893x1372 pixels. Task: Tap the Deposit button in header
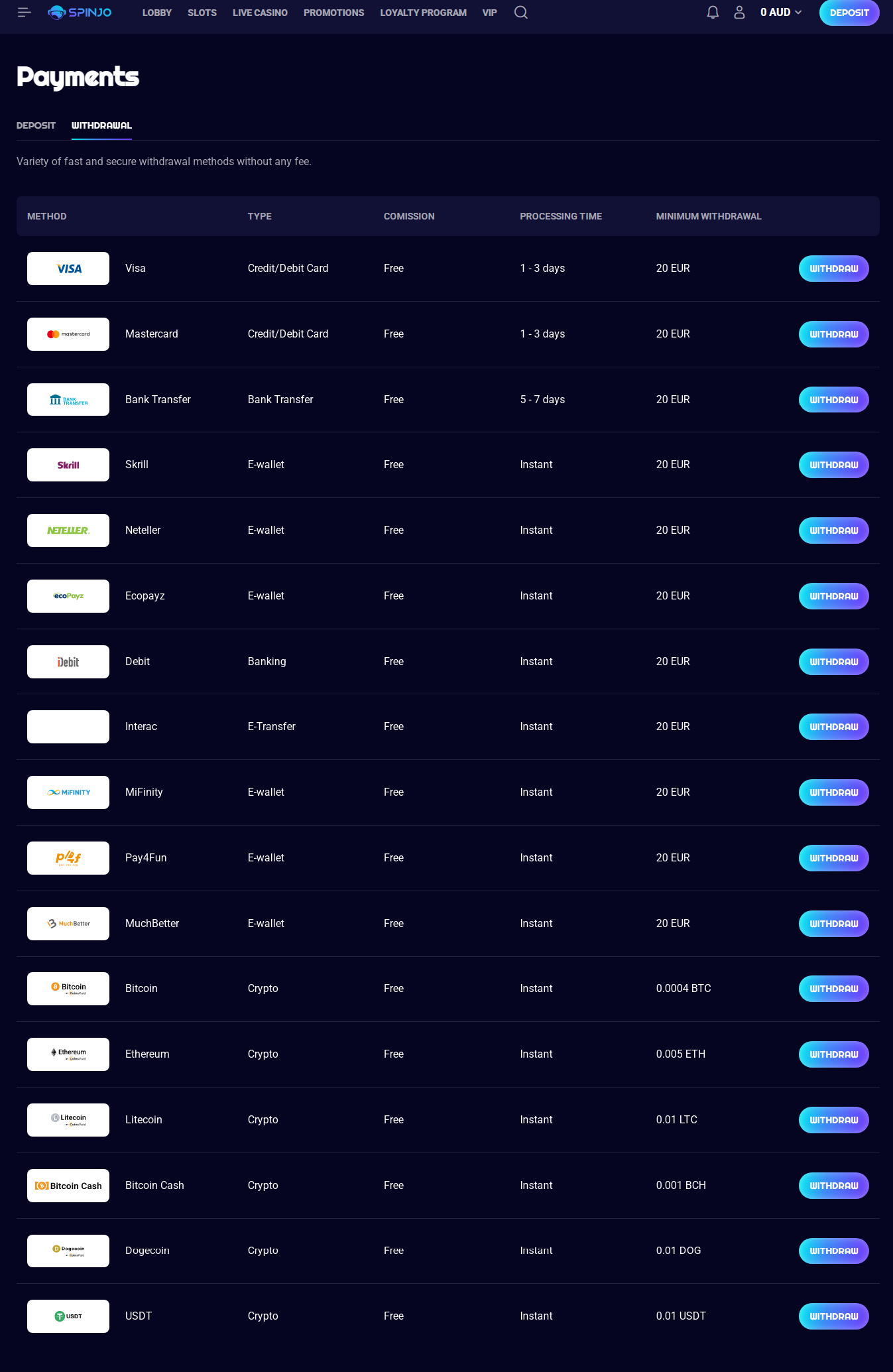coord(849,13)
